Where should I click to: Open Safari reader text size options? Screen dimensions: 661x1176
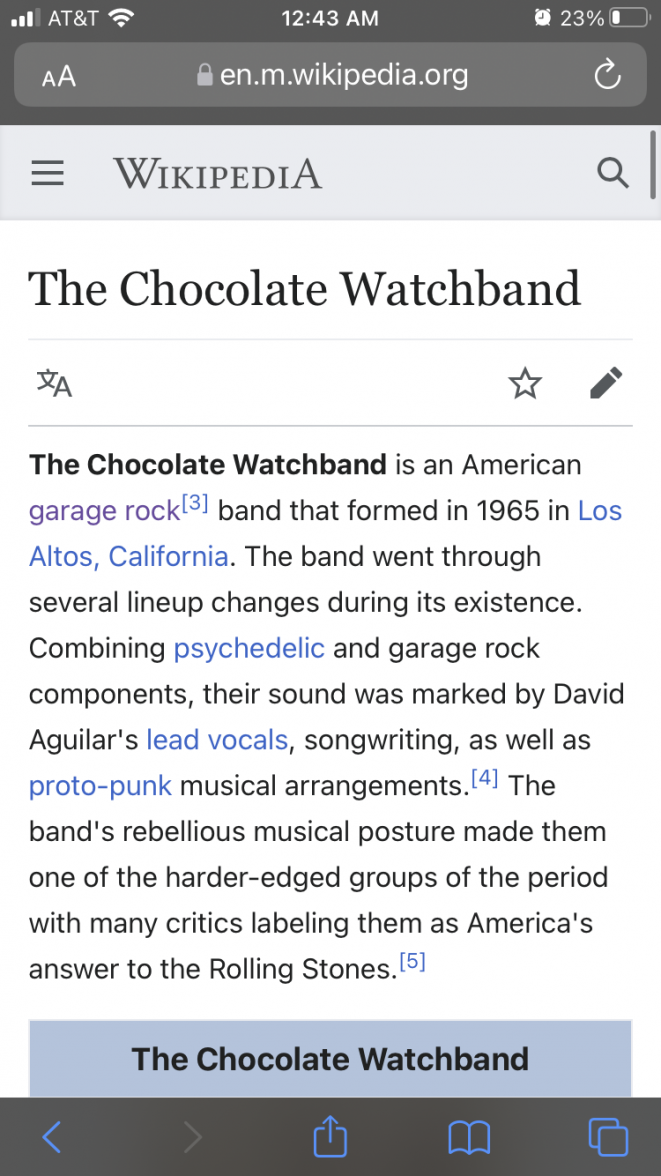59,77
